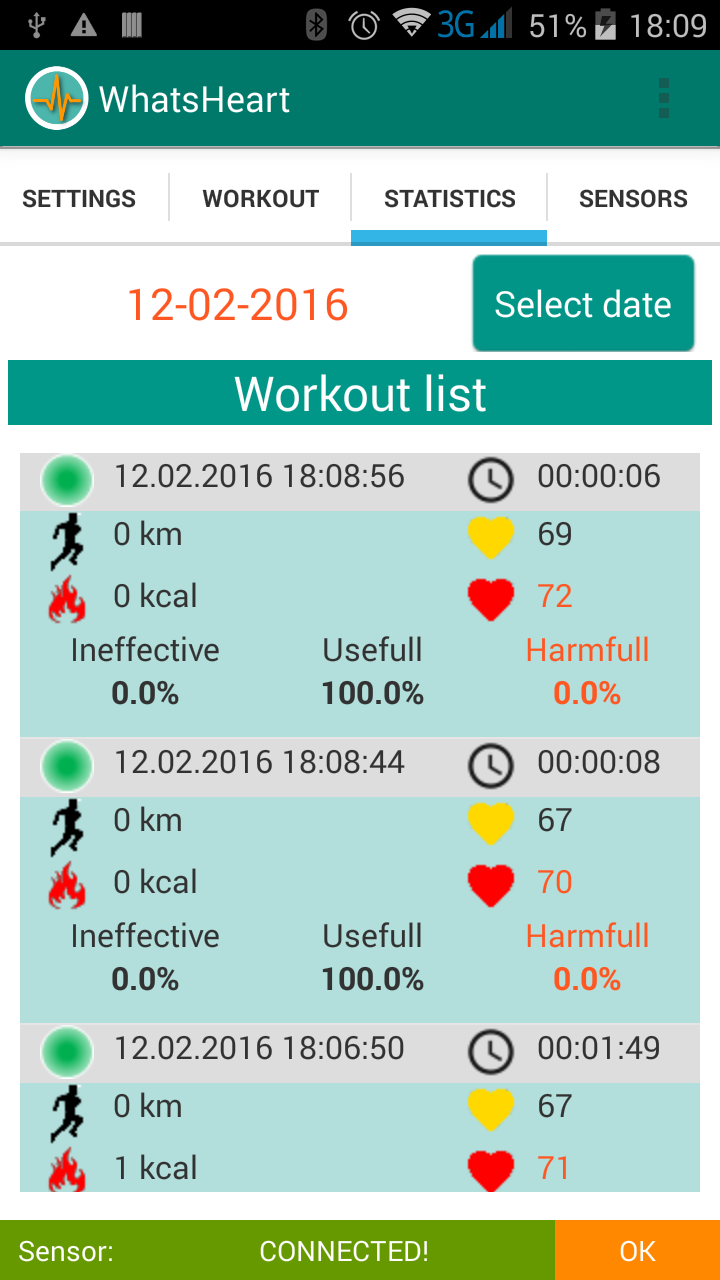
Task: Go to the Sensors tab
Action: coord(633,198)
